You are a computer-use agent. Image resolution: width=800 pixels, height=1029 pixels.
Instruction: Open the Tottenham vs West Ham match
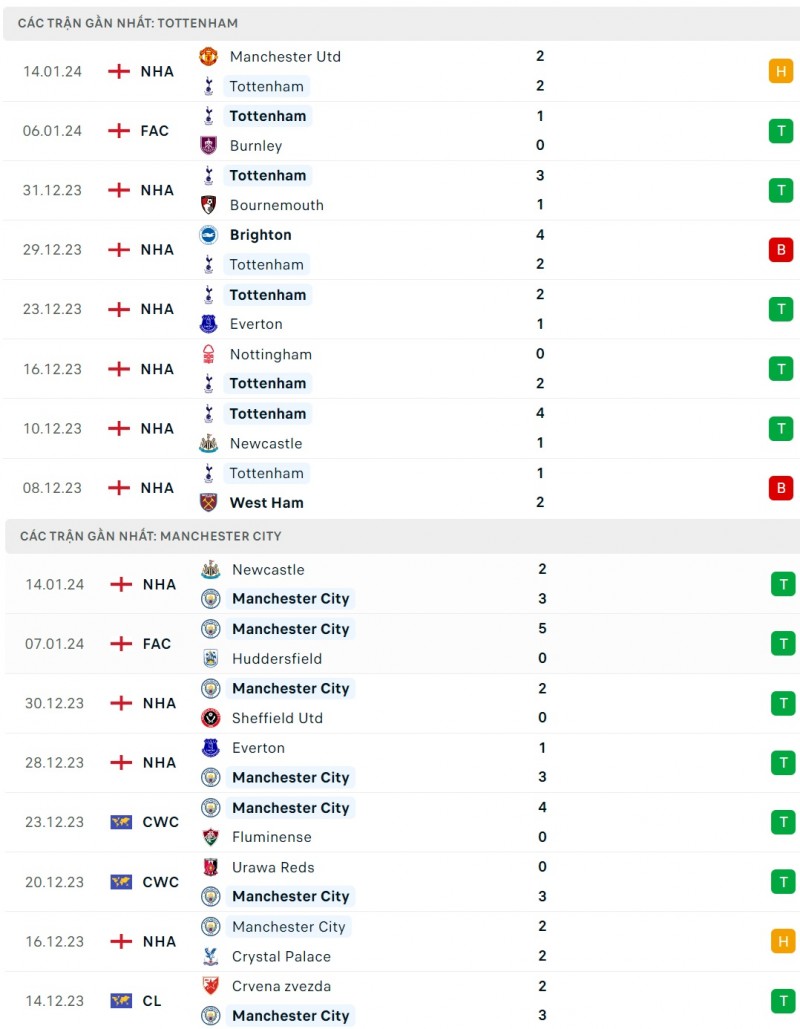point(400,488)
